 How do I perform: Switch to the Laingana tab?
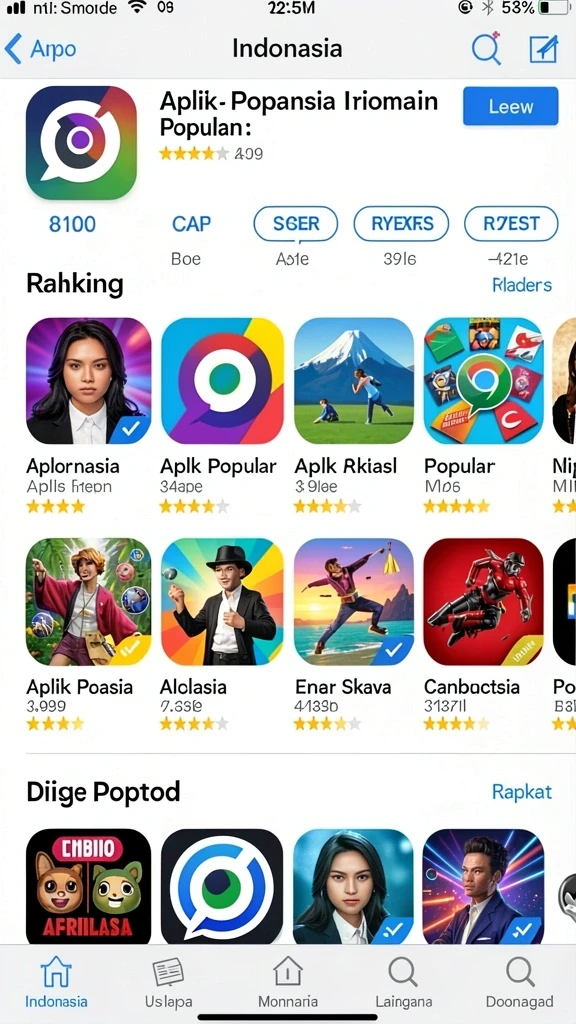pyautogui.click(x=404, y=984)
